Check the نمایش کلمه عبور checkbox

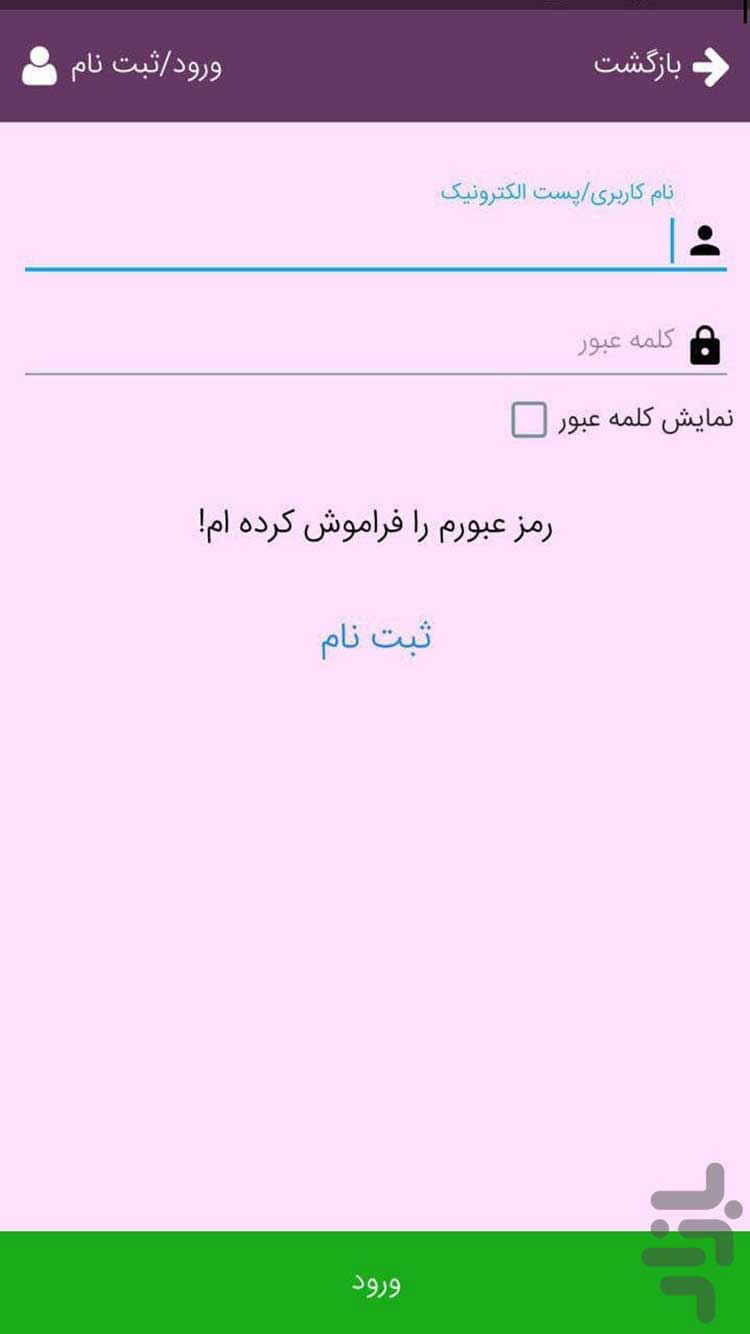[529, 420]
